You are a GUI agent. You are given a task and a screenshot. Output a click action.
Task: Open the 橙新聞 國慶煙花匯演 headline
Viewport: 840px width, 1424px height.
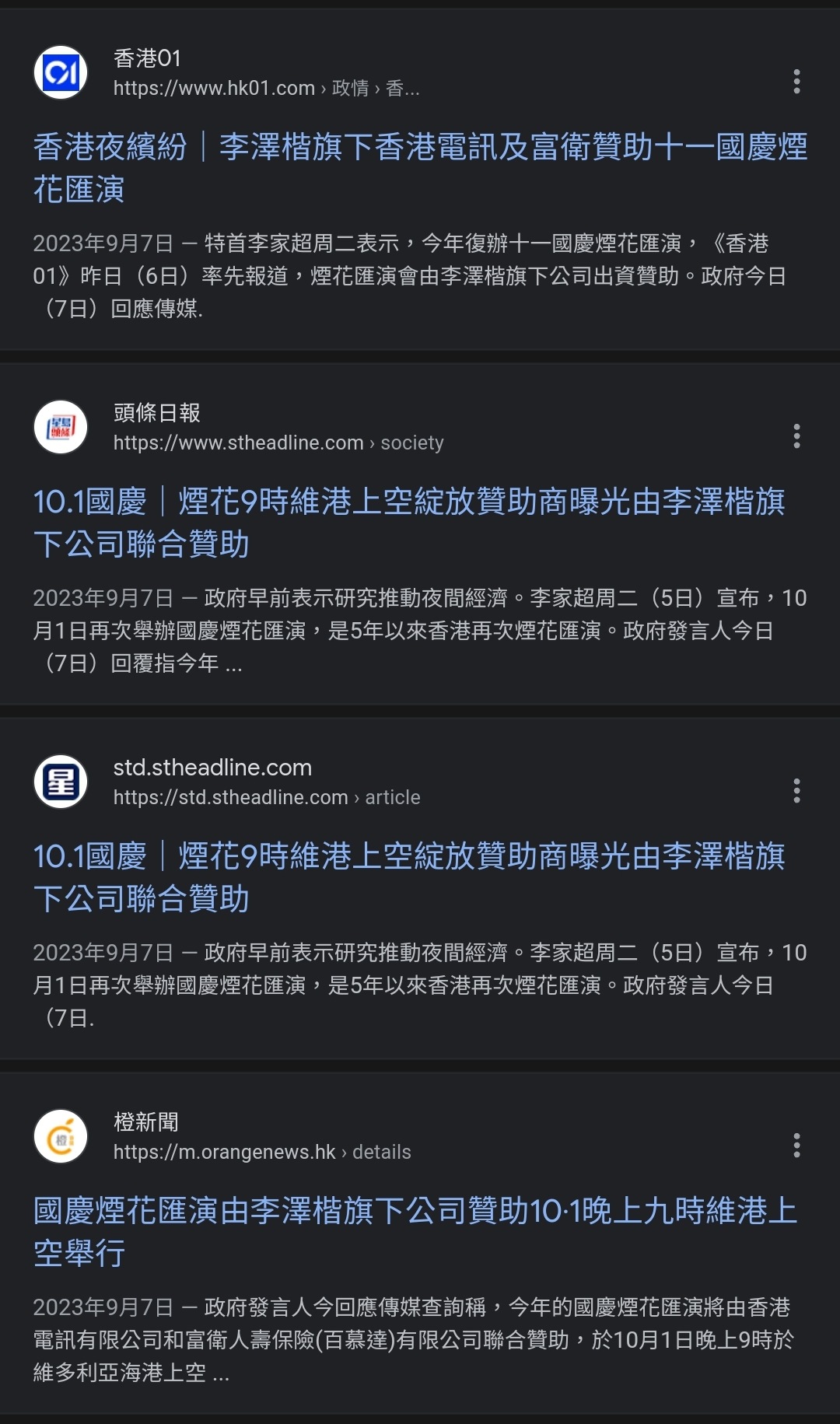(x=415, y=1232)
